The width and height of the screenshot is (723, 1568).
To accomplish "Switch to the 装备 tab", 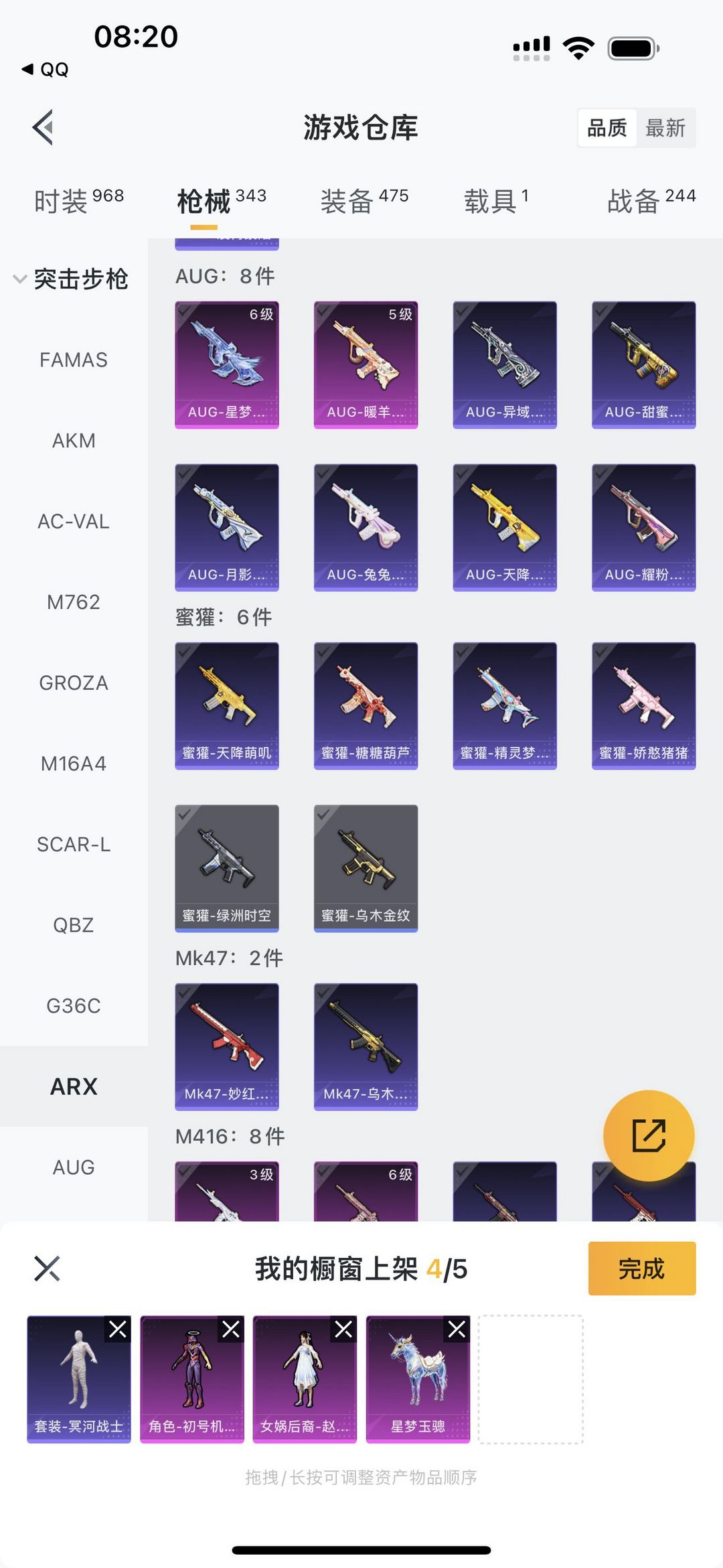I will click(364, 200).
